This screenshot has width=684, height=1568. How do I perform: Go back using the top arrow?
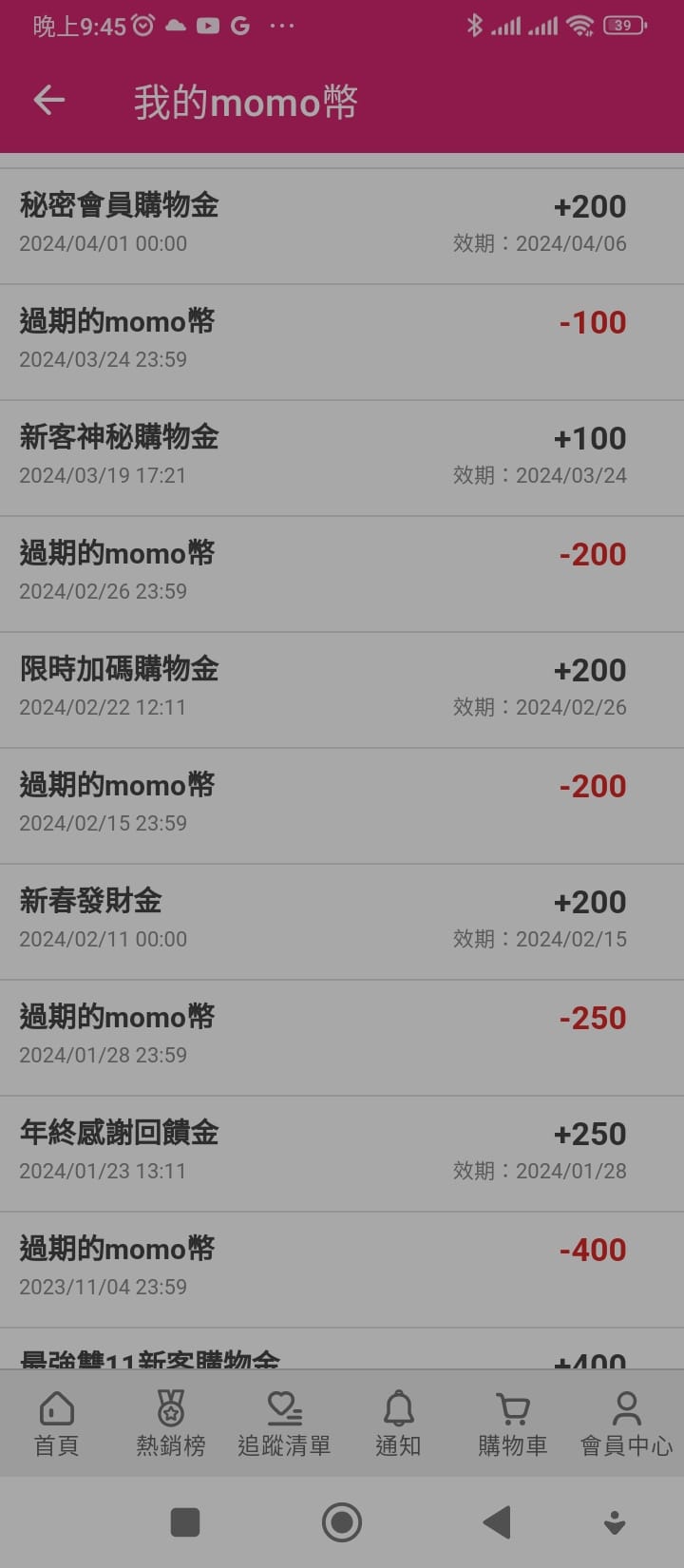49,100
